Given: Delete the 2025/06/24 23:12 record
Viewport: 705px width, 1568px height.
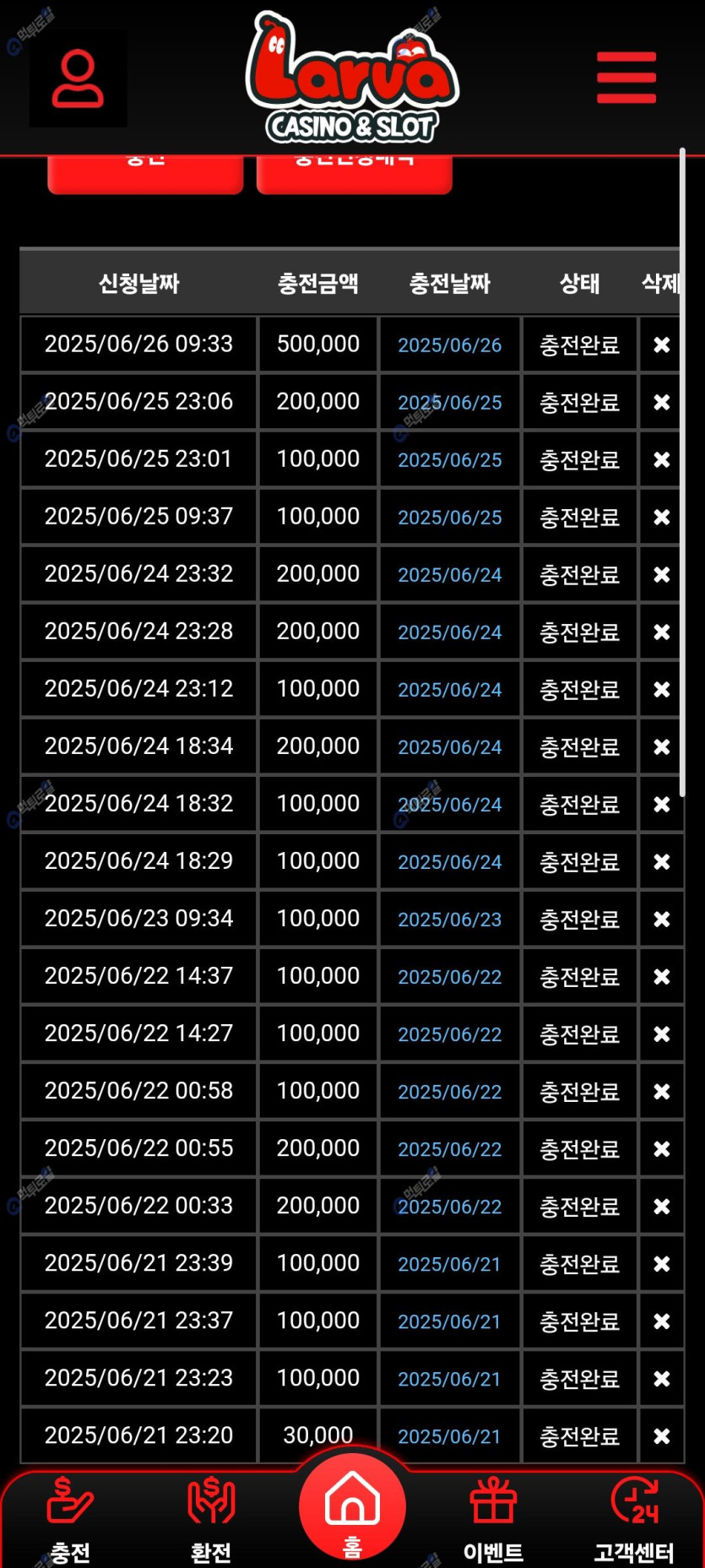Looking at the screenshot, I should point(661,689).
